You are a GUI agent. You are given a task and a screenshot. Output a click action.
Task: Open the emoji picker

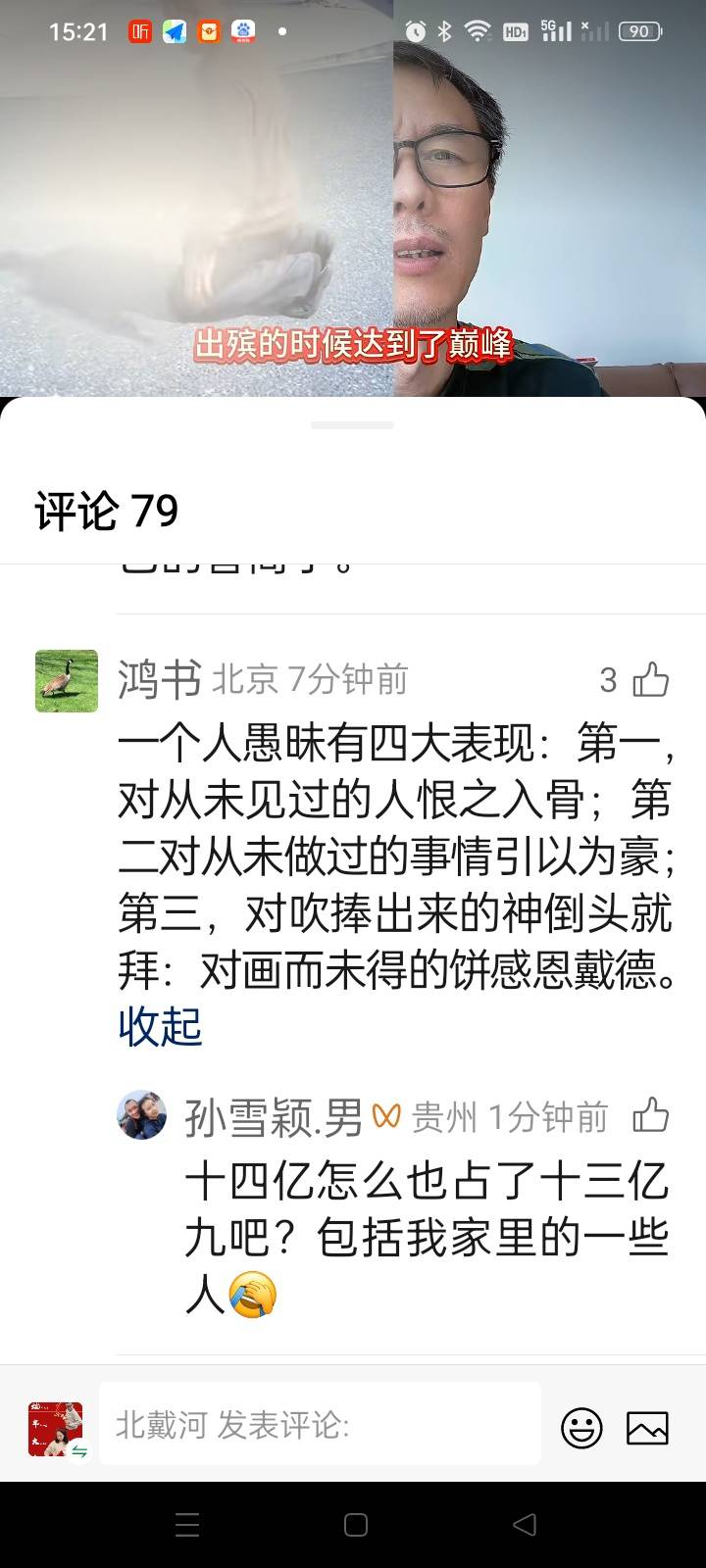581,1428
